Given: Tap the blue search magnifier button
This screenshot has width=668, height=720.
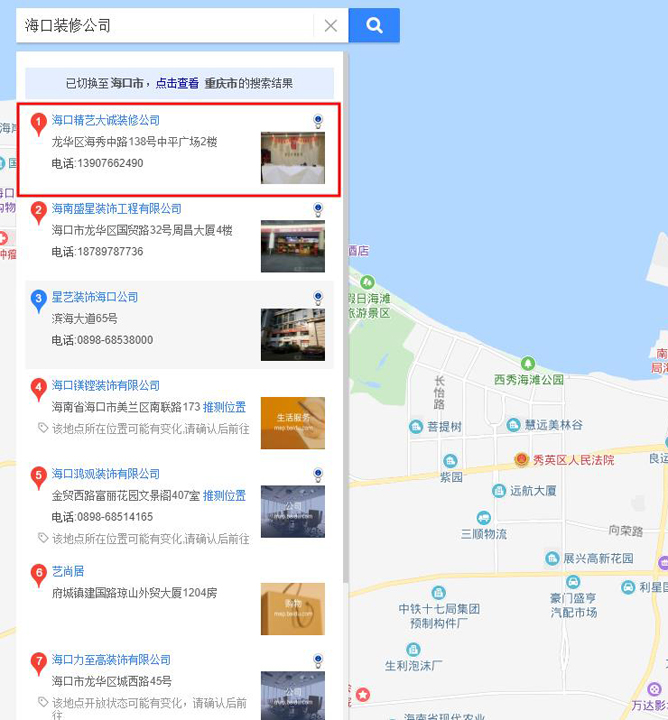Looking at the screenshot, I should click(x=374, y=26).
